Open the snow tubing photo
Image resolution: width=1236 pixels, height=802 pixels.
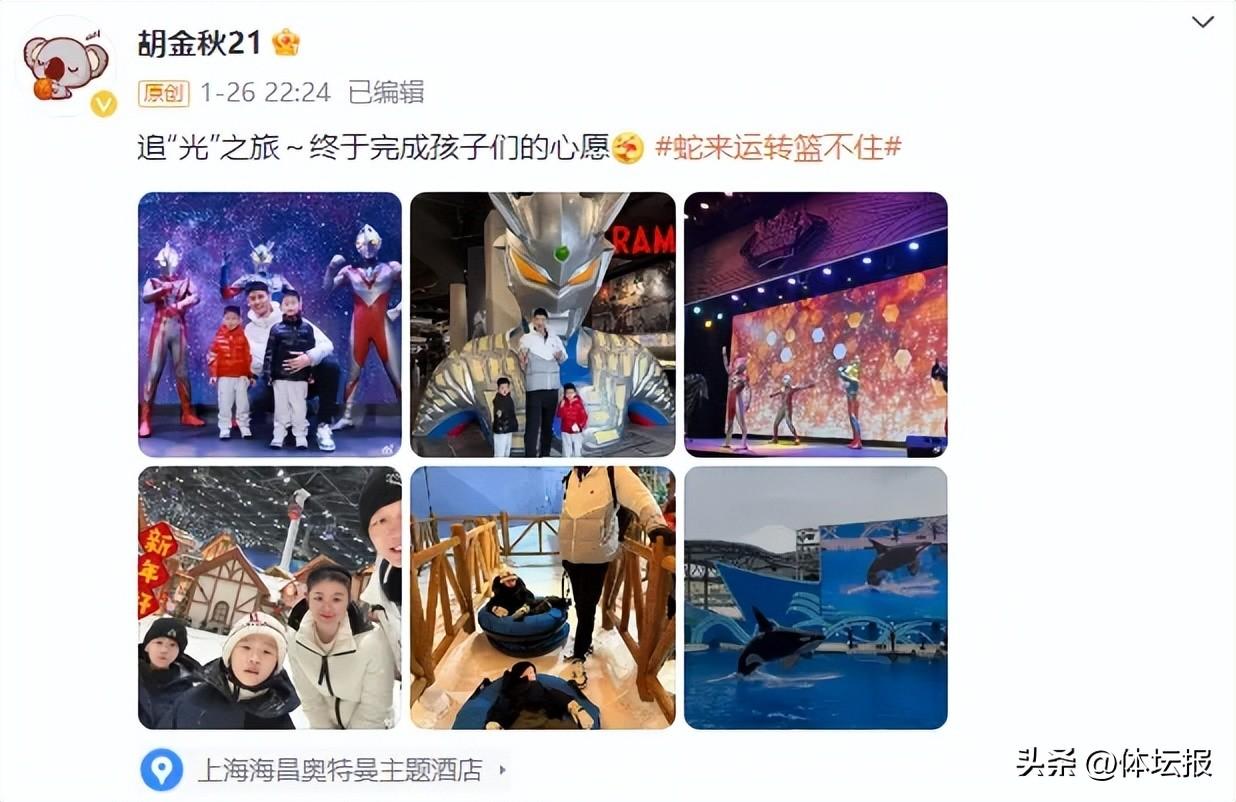(x=543, y=597)
